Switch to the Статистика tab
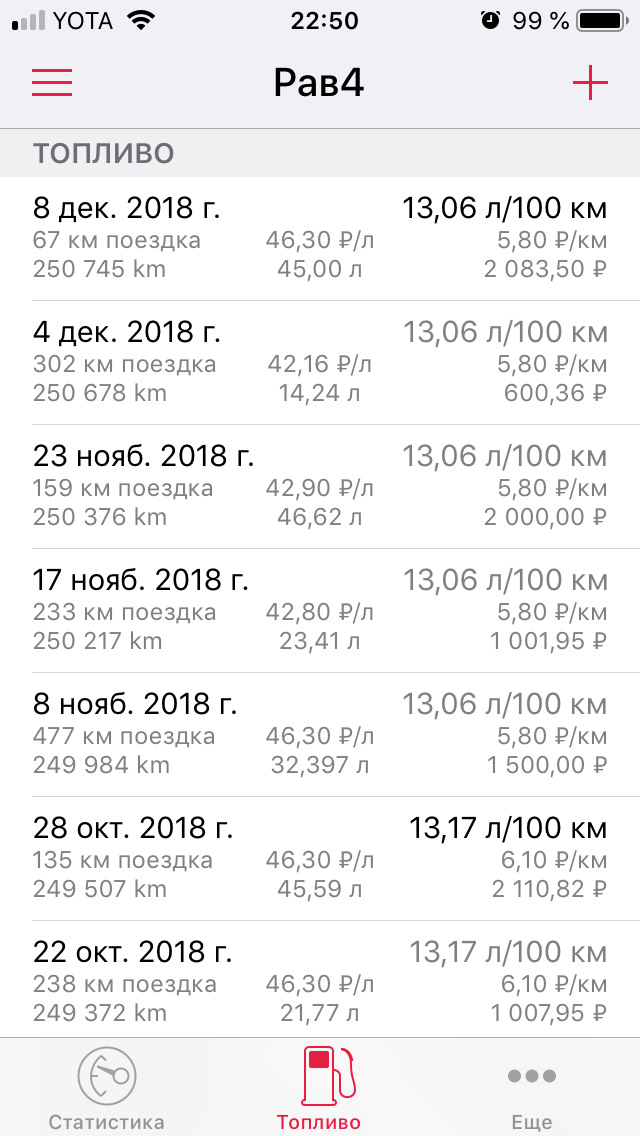Image resolution: width=640 pixels, height=1136 pixels. pos(106,1088)
